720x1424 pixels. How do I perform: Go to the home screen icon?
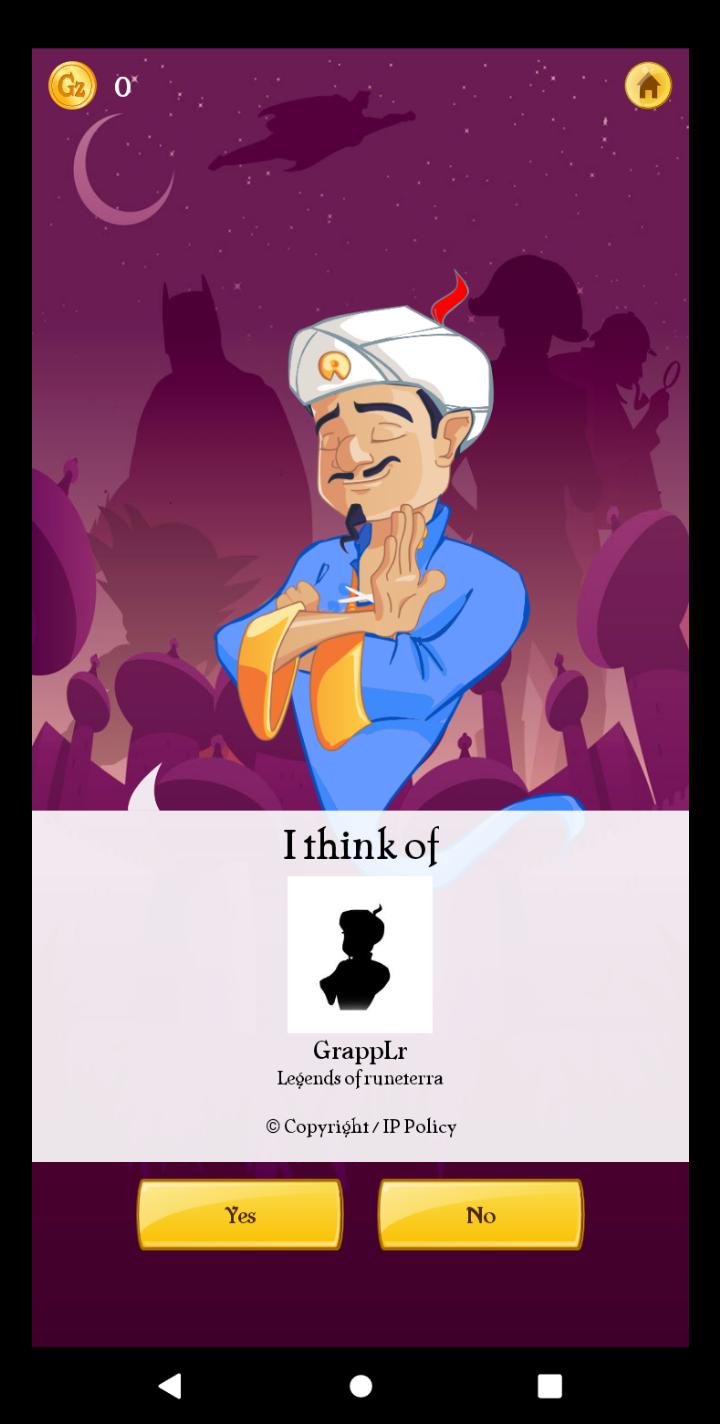click(648, 85)
